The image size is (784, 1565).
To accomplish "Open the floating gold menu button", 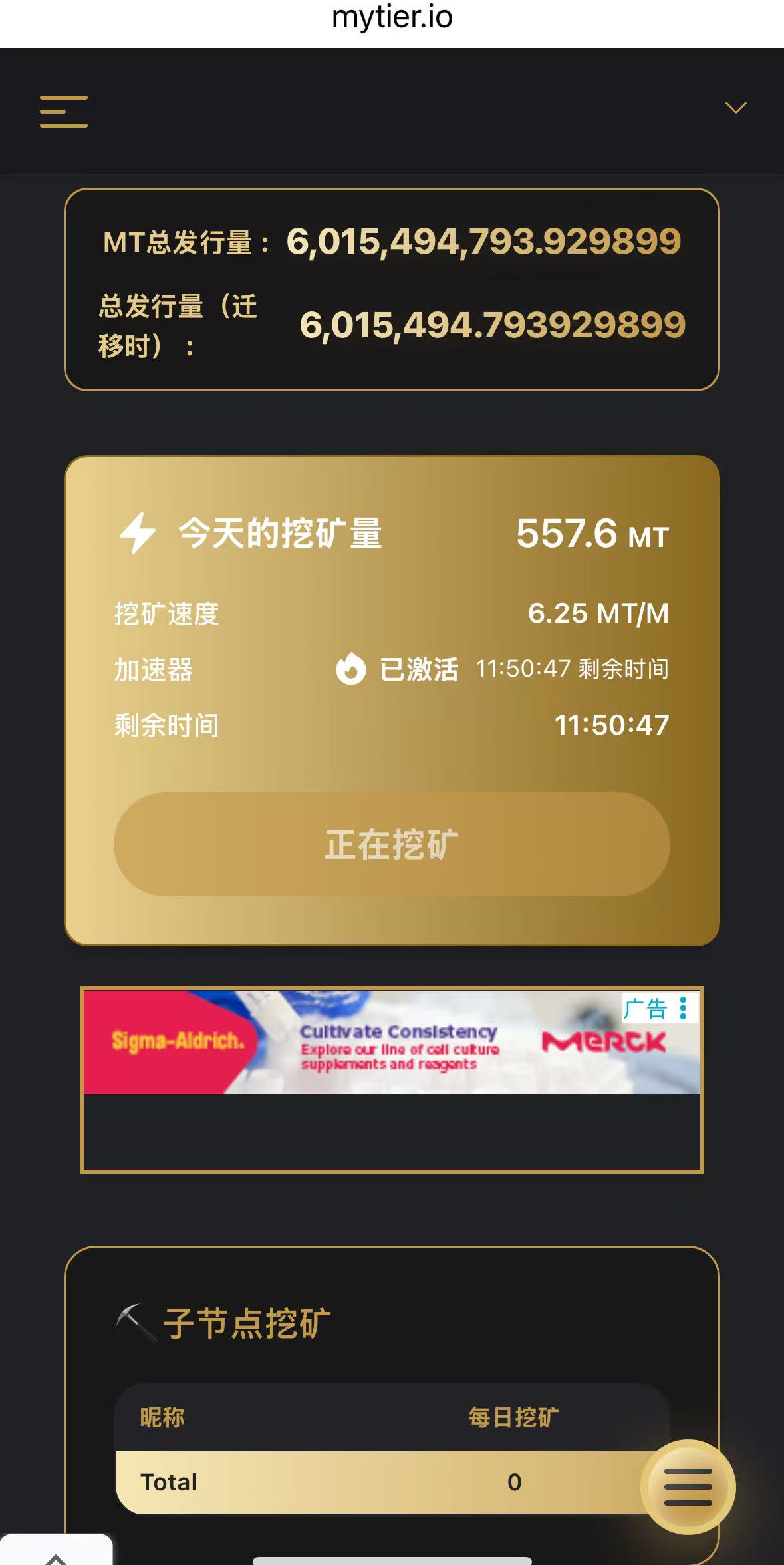I will [688, 1486].
